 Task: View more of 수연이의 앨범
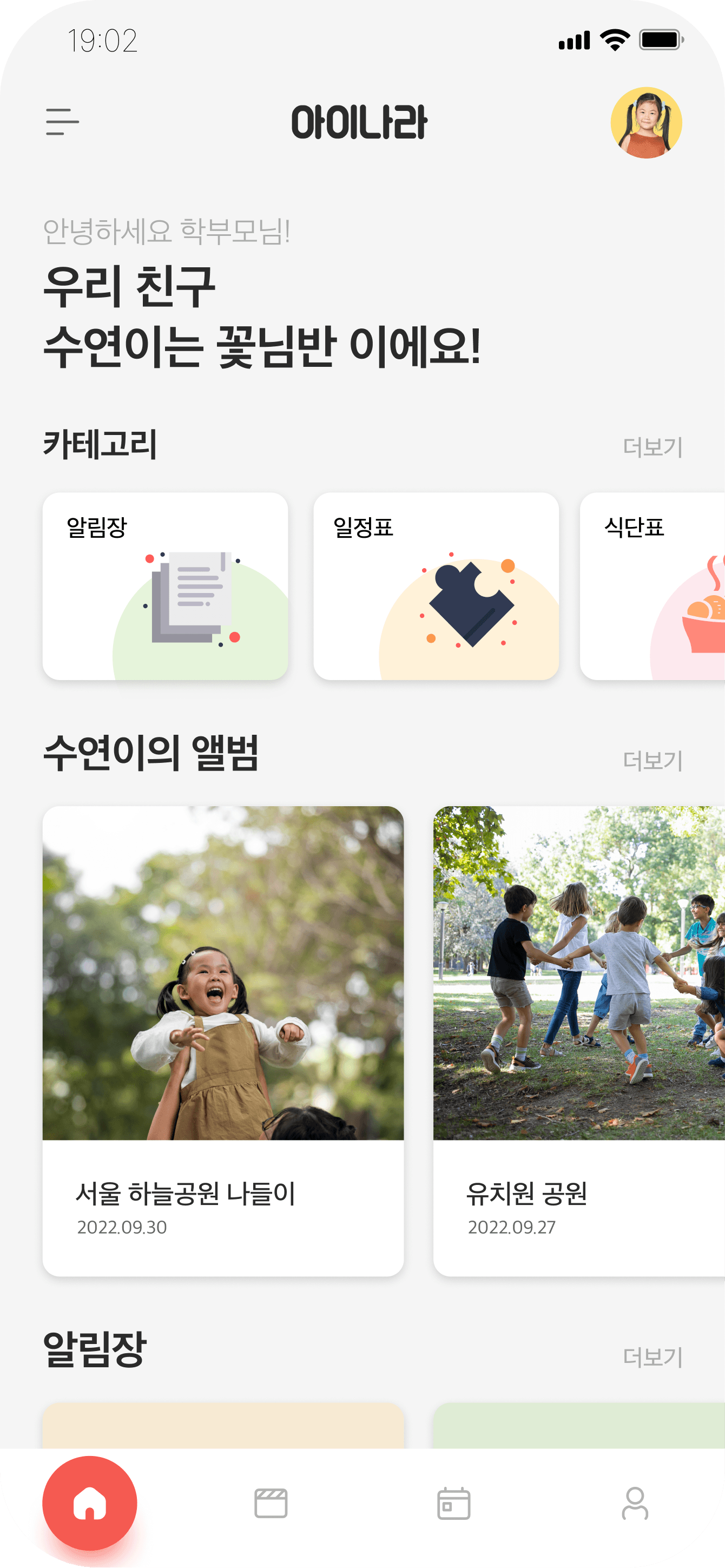coord(652,761)
